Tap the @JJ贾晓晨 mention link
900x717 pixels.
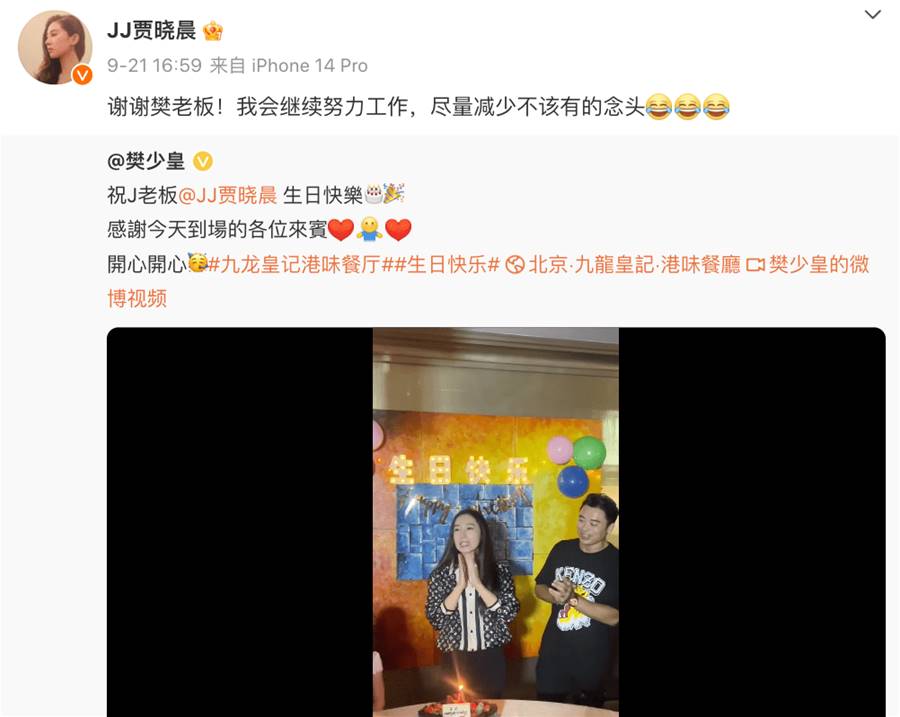tap(229, 196)
